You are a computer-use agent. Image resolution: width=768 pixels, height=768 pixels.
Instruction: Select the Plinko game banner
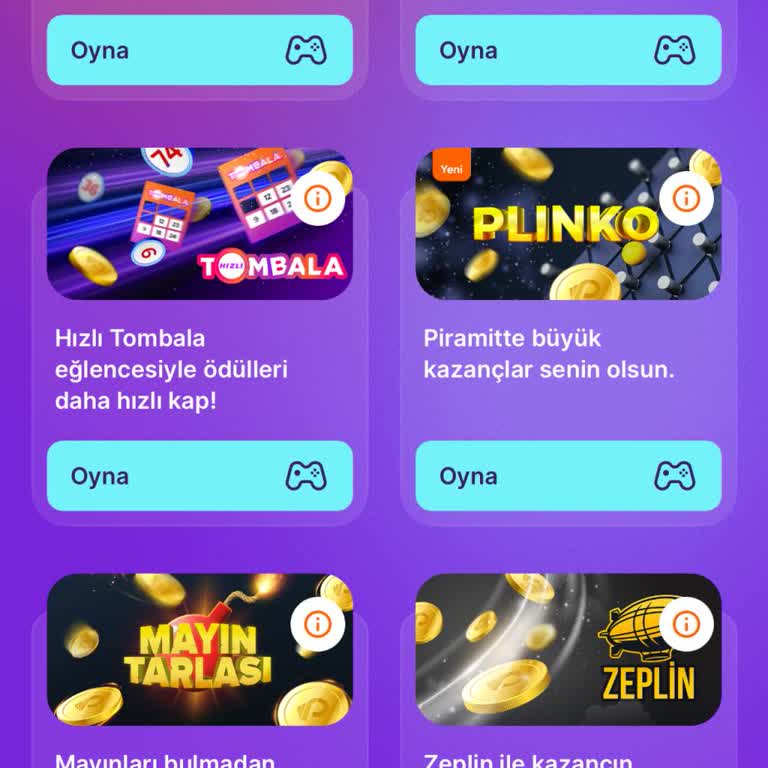(550, 225)
